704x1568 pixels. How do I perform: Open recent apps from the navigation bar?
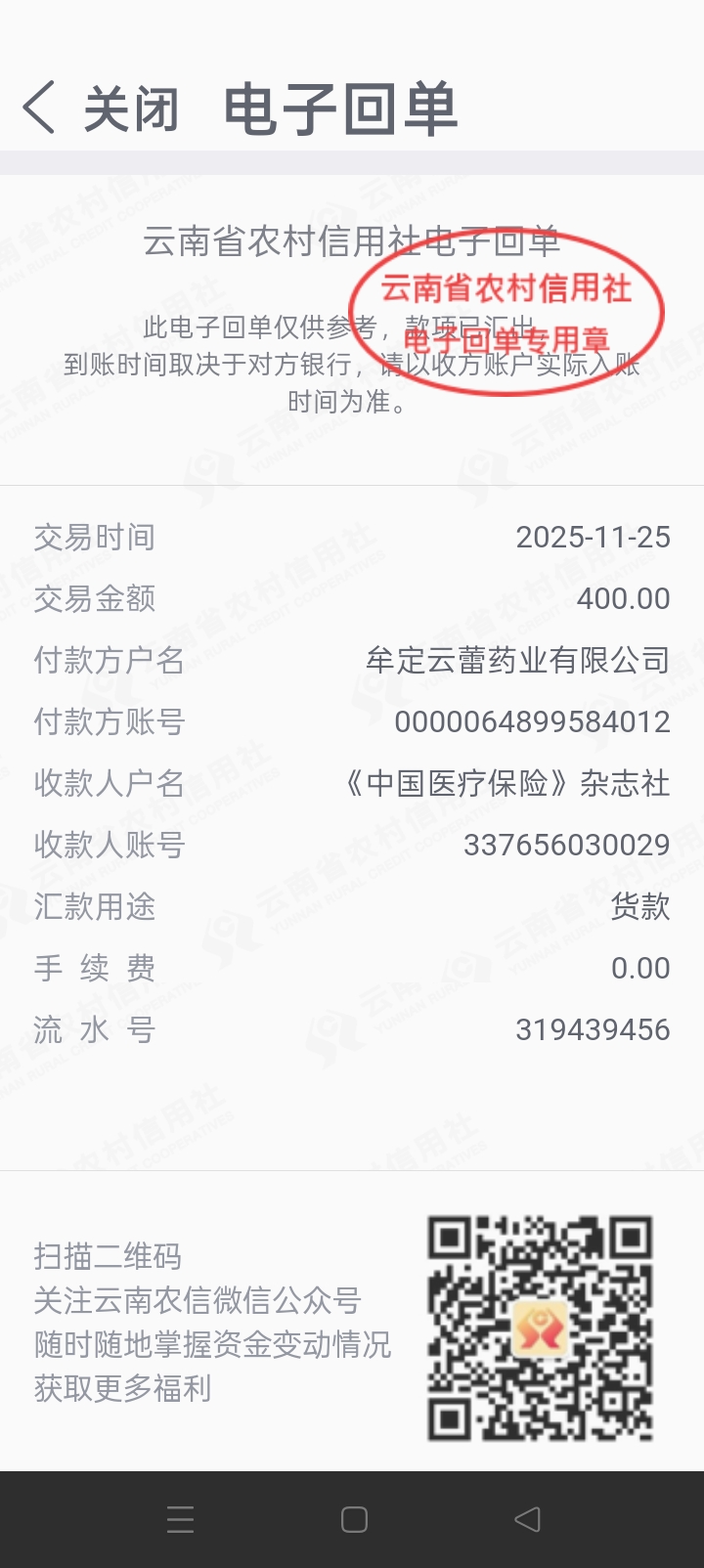point(180,1519)
